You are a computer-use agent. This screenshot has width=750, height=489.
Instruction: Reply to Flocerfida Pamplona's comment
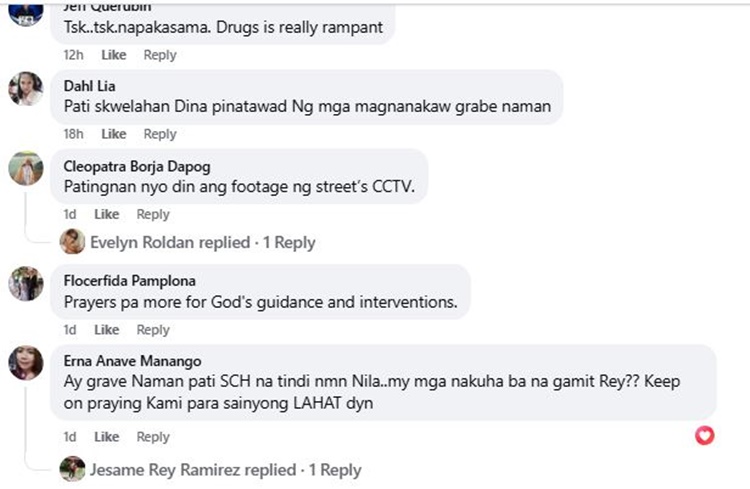153,330
